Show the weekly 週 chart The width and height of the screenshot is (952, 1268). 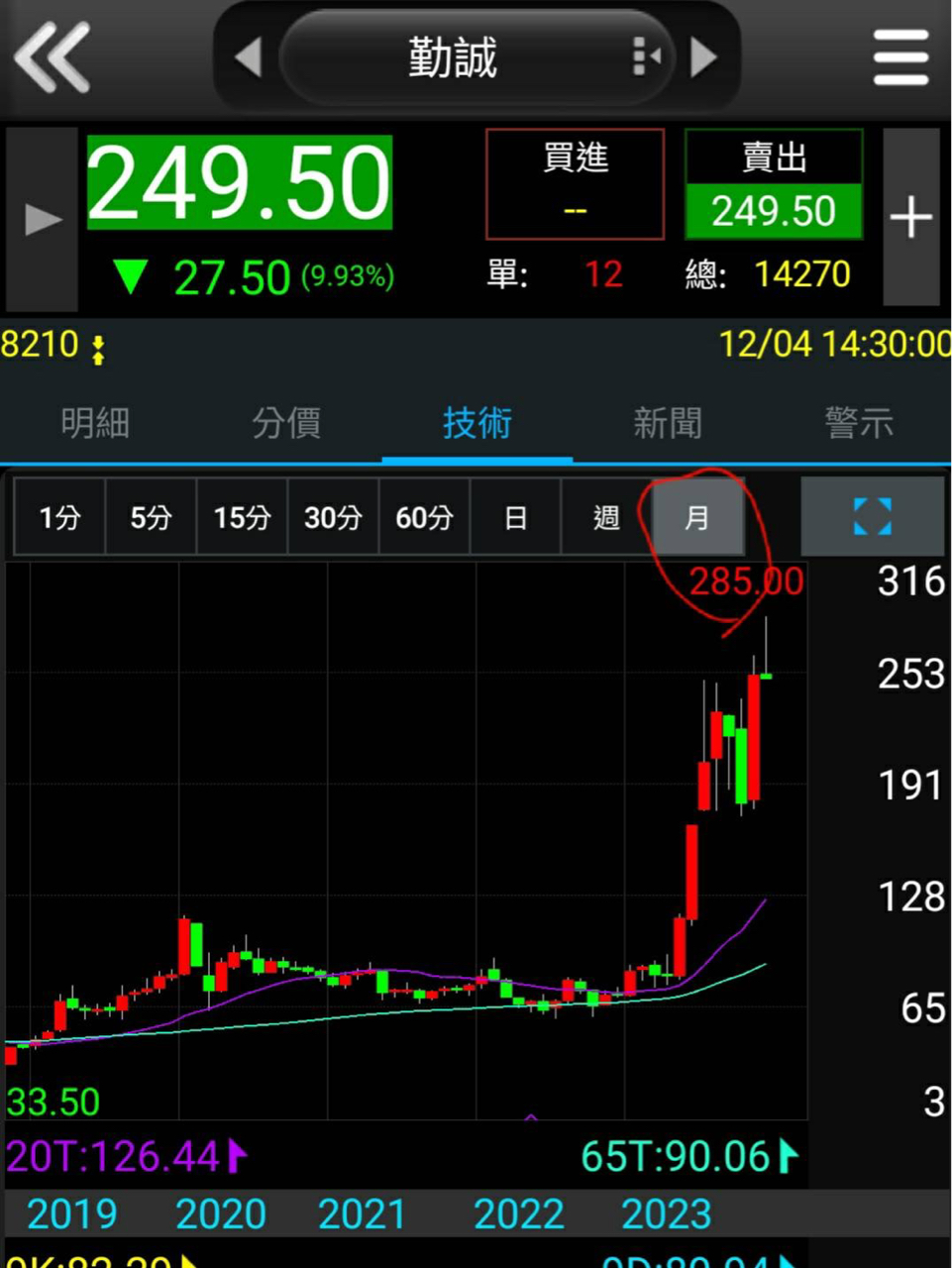pyautogui.click(x=606, y=517)
